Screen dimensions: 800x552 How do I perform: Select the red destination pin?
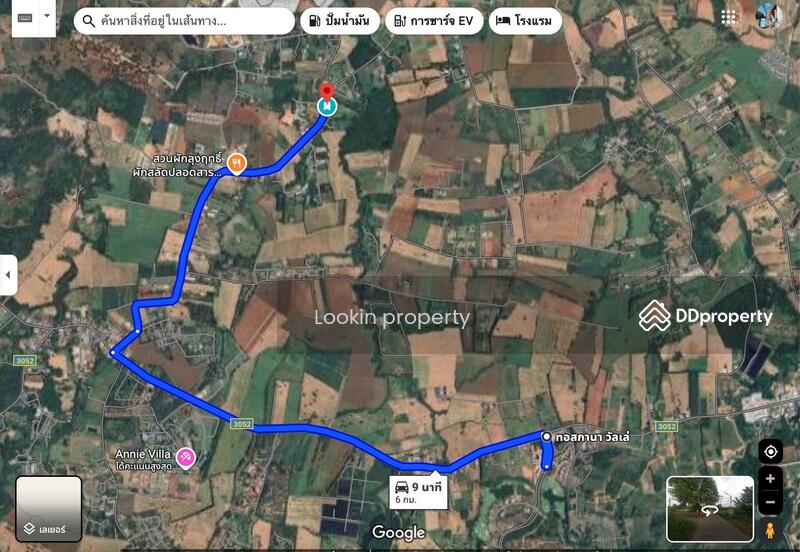tap(326, 91)
